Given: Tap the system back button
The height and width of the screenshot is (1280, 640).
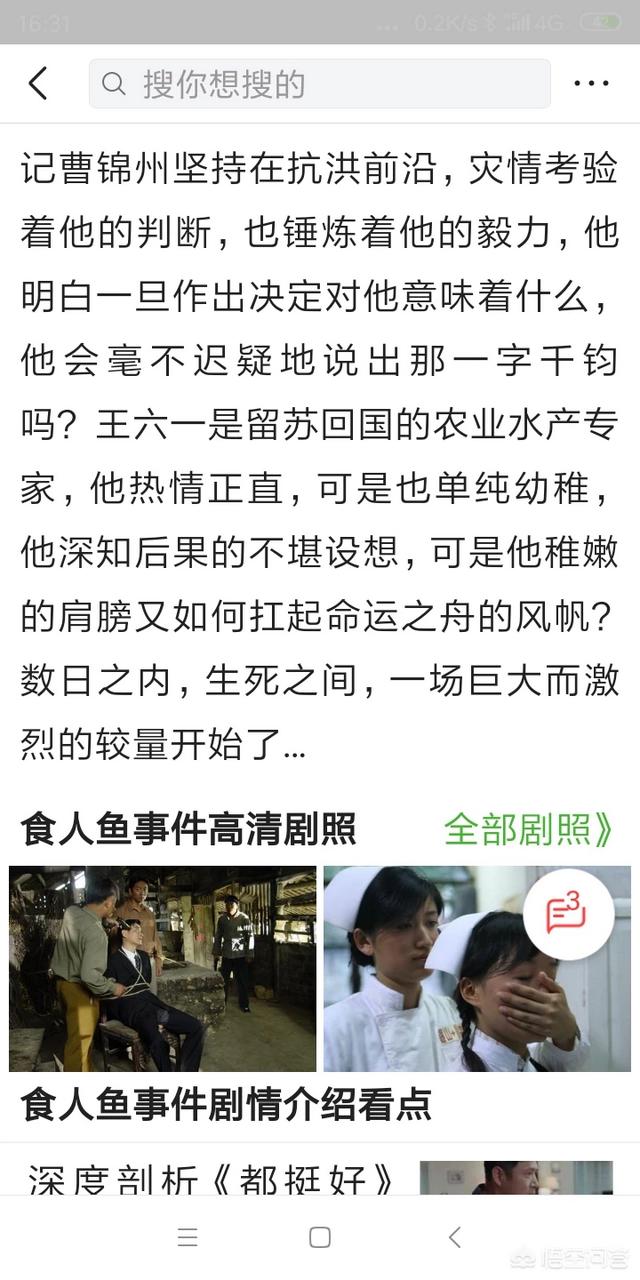Looking at the screenshot, I should pos(454,1237).
